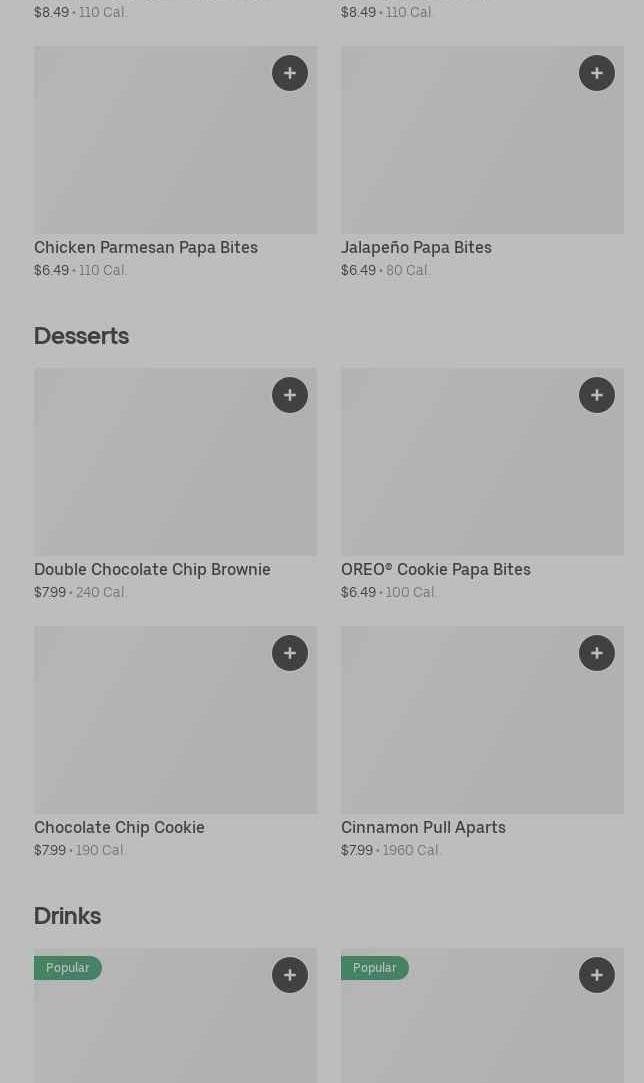Add OREO Cookie Papa Bites to cart
Screen dimensions: 644x1083
coord(597,395)
